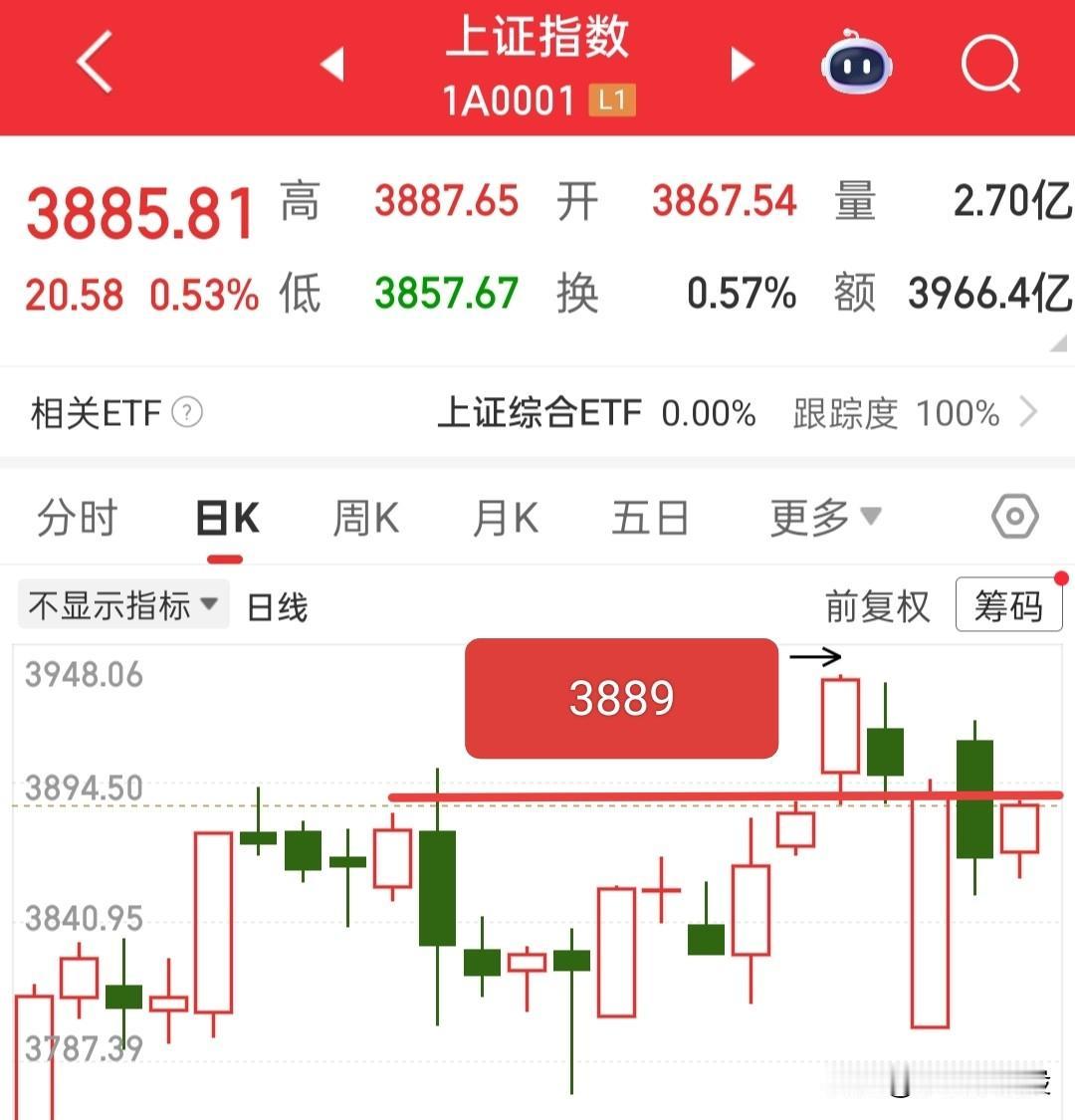
Task: Open chart settings hexagon icon
Action: coord(1014,517)
